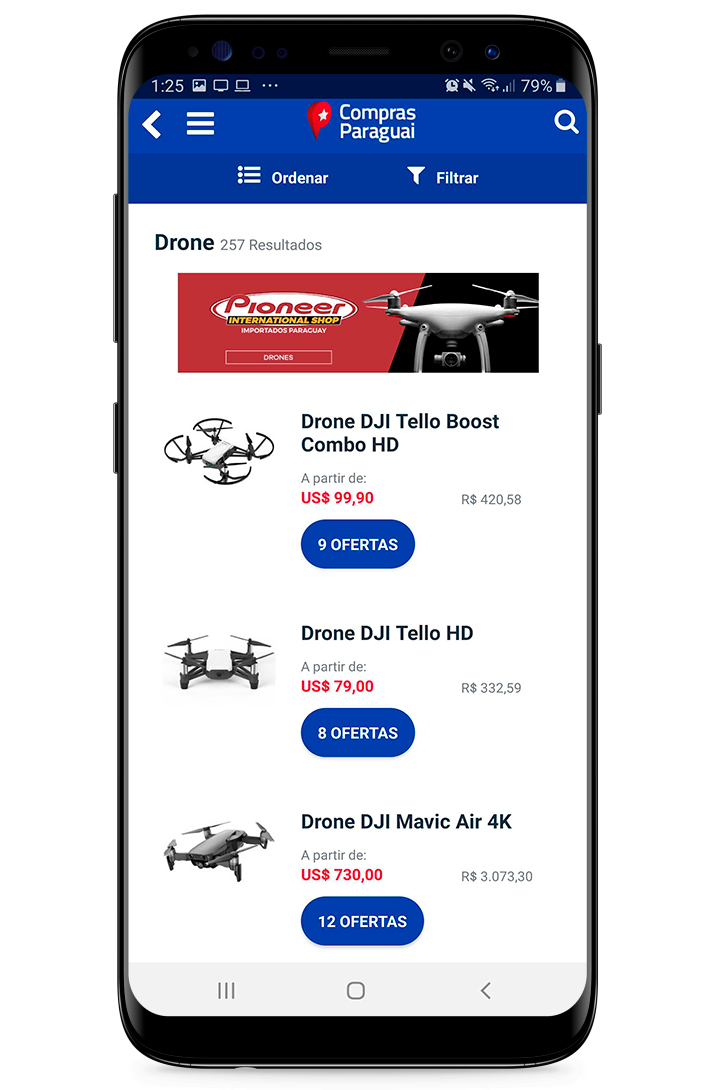Open the Drone DJI Tello HD product
The width and height of the screenshot is (715, 1090).
(387, 633)
